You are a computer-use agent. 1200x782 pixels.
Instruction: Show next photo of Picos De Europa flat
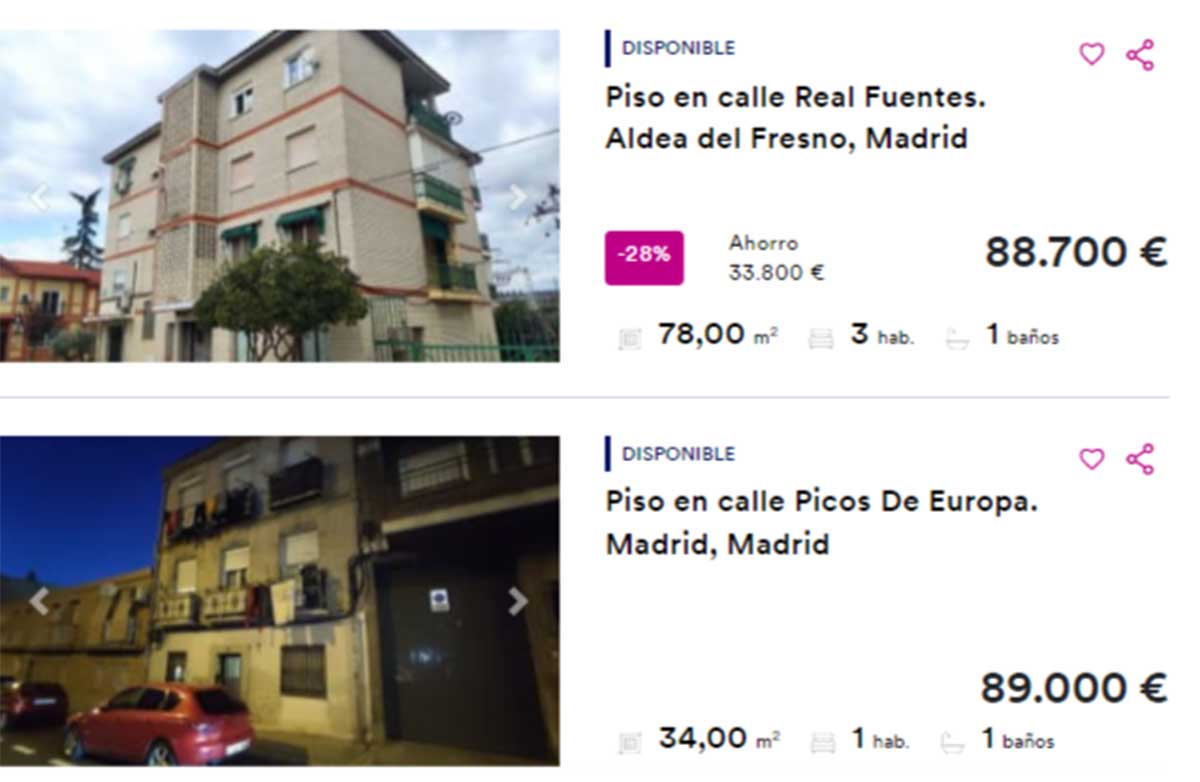point(517,601)
